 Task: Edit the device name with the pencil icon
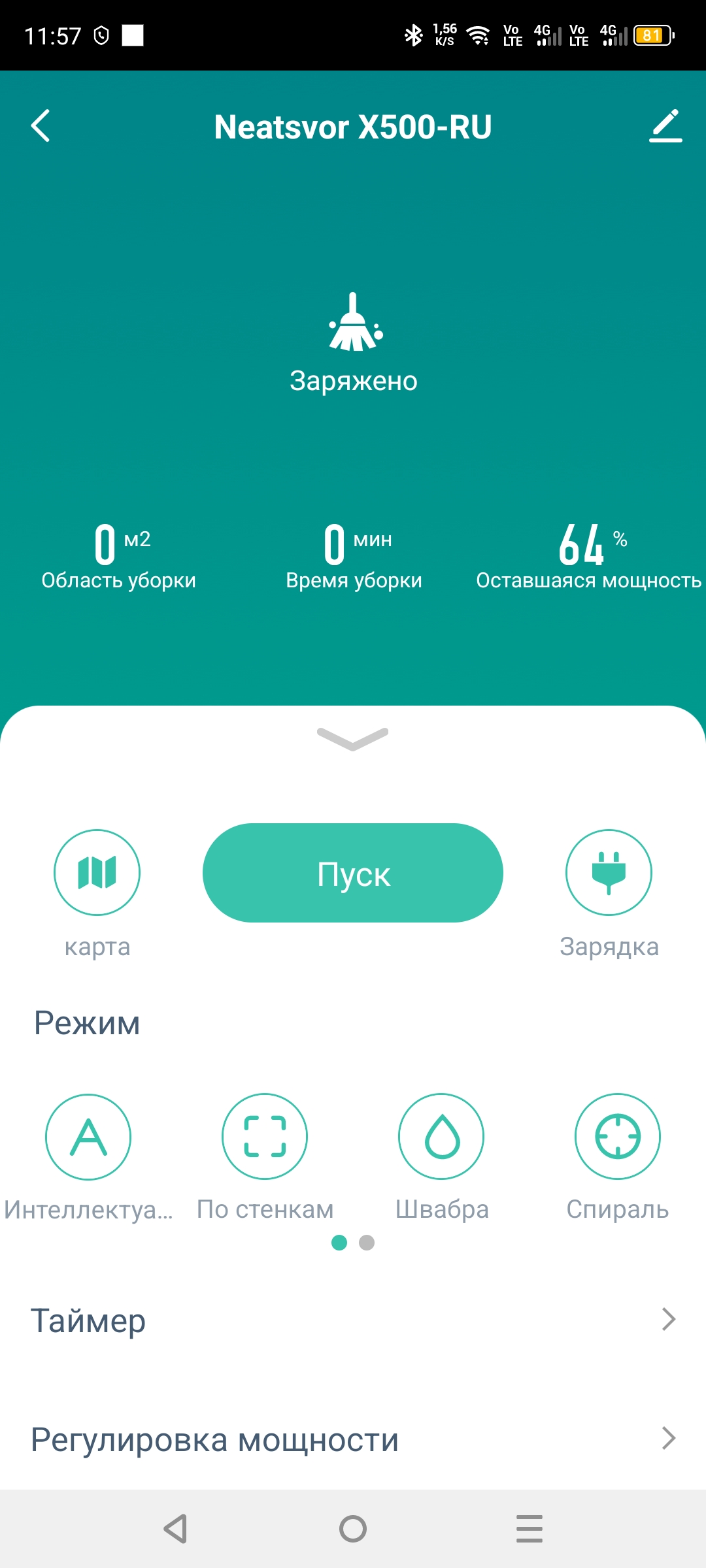(665, 125)
